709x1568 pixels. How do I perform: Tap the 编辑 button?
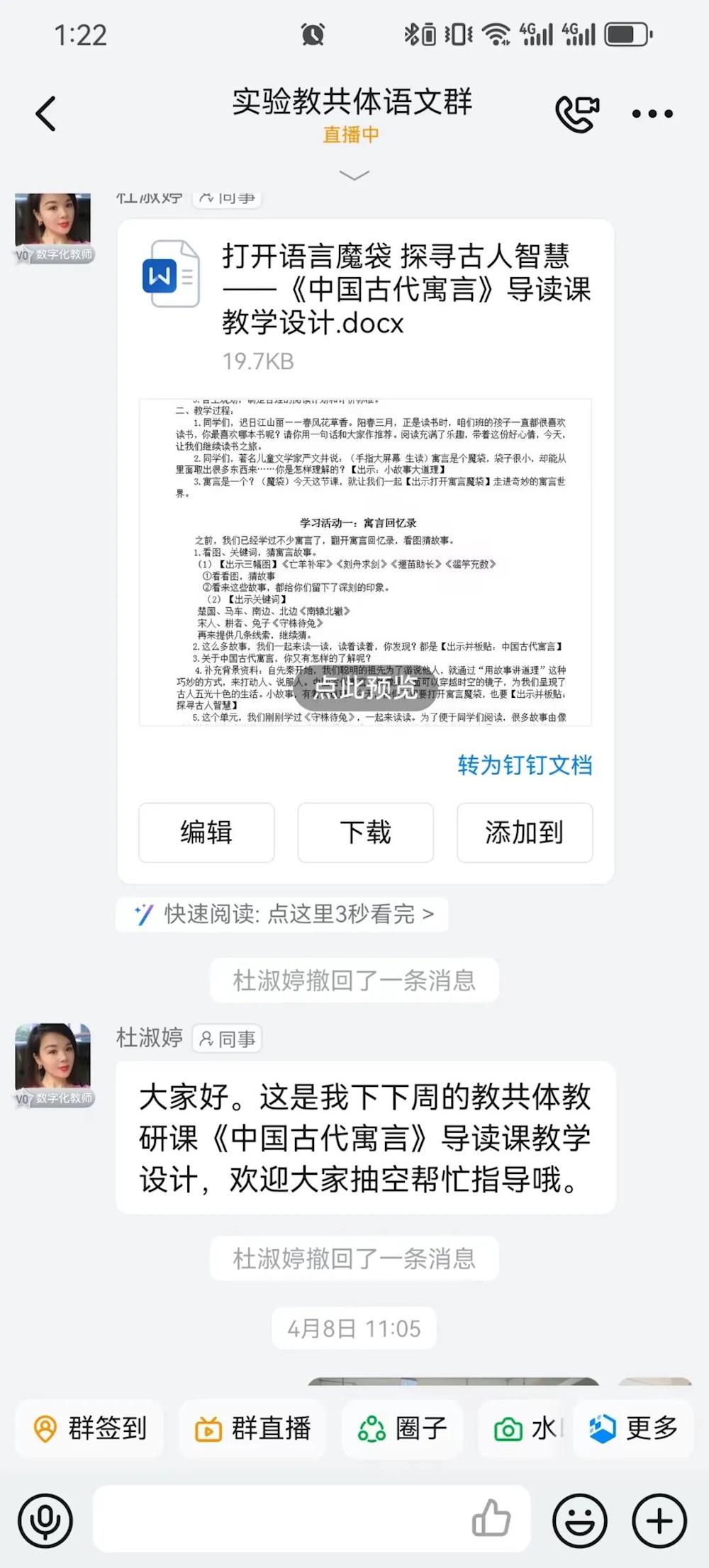click(x=206, y=833)
